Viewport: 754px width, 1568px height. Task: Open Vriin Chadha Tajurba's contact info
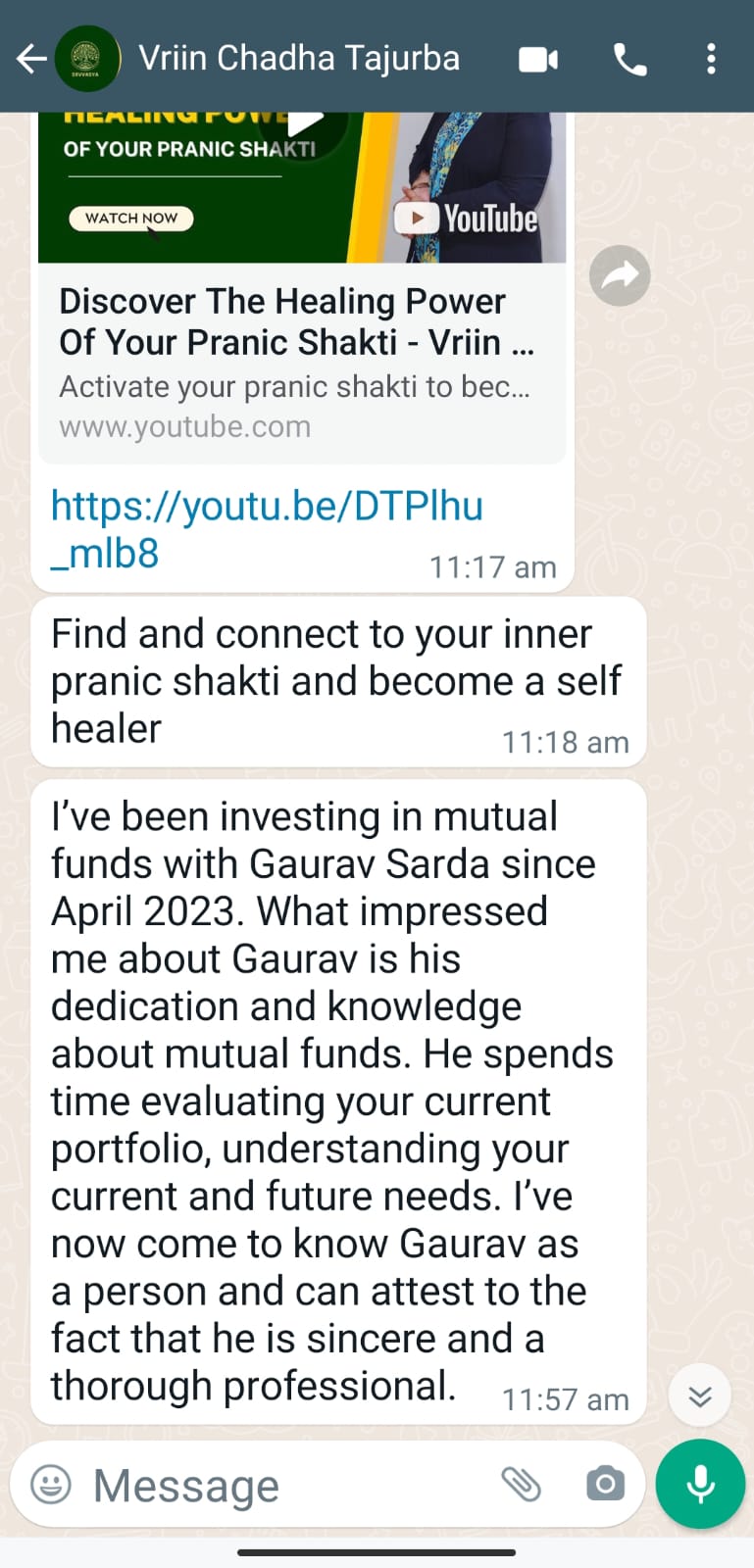click(299, 59)
